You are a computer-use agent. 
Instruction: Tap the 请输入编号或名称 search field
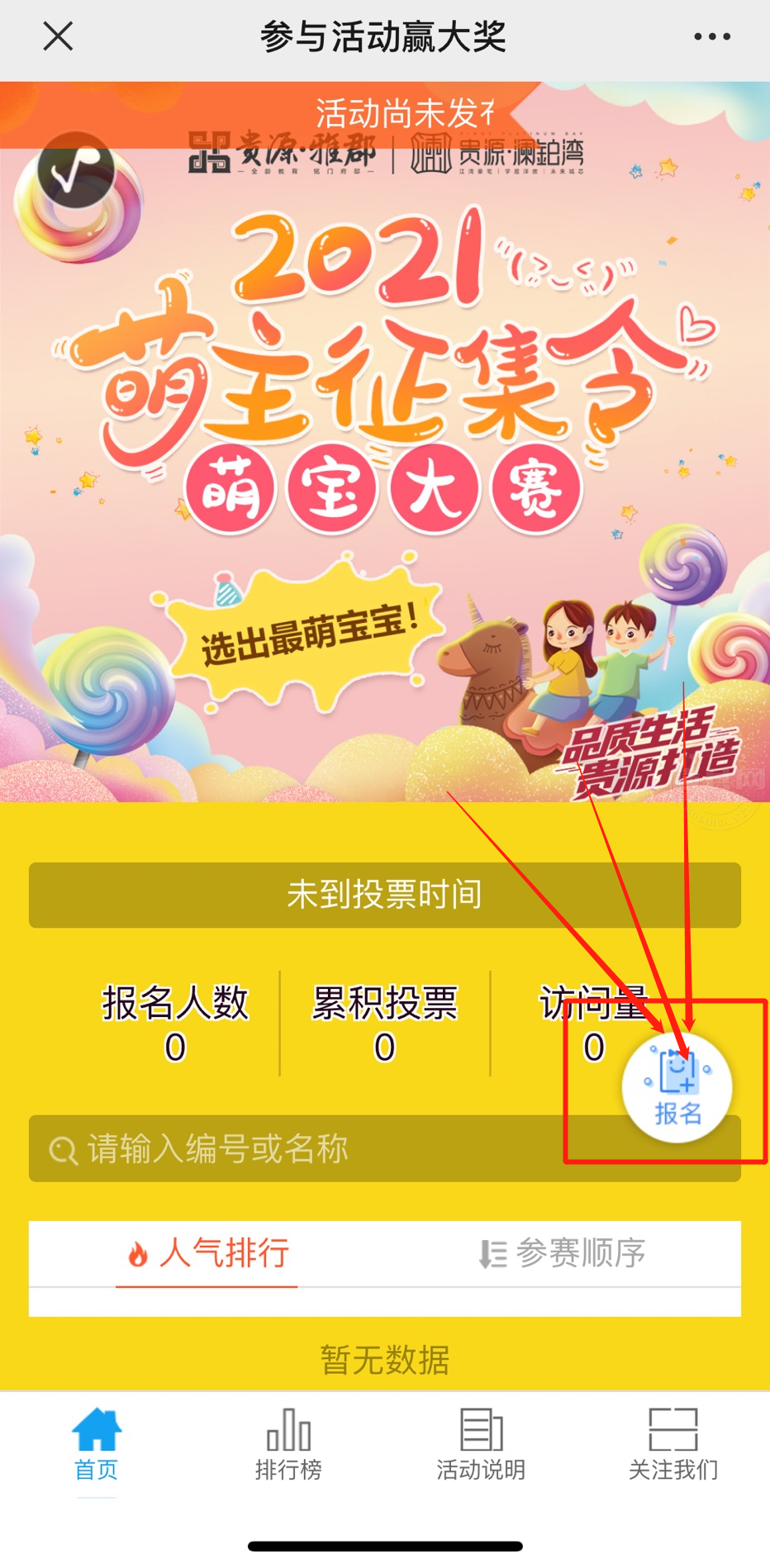click(x=314, y=1149)
